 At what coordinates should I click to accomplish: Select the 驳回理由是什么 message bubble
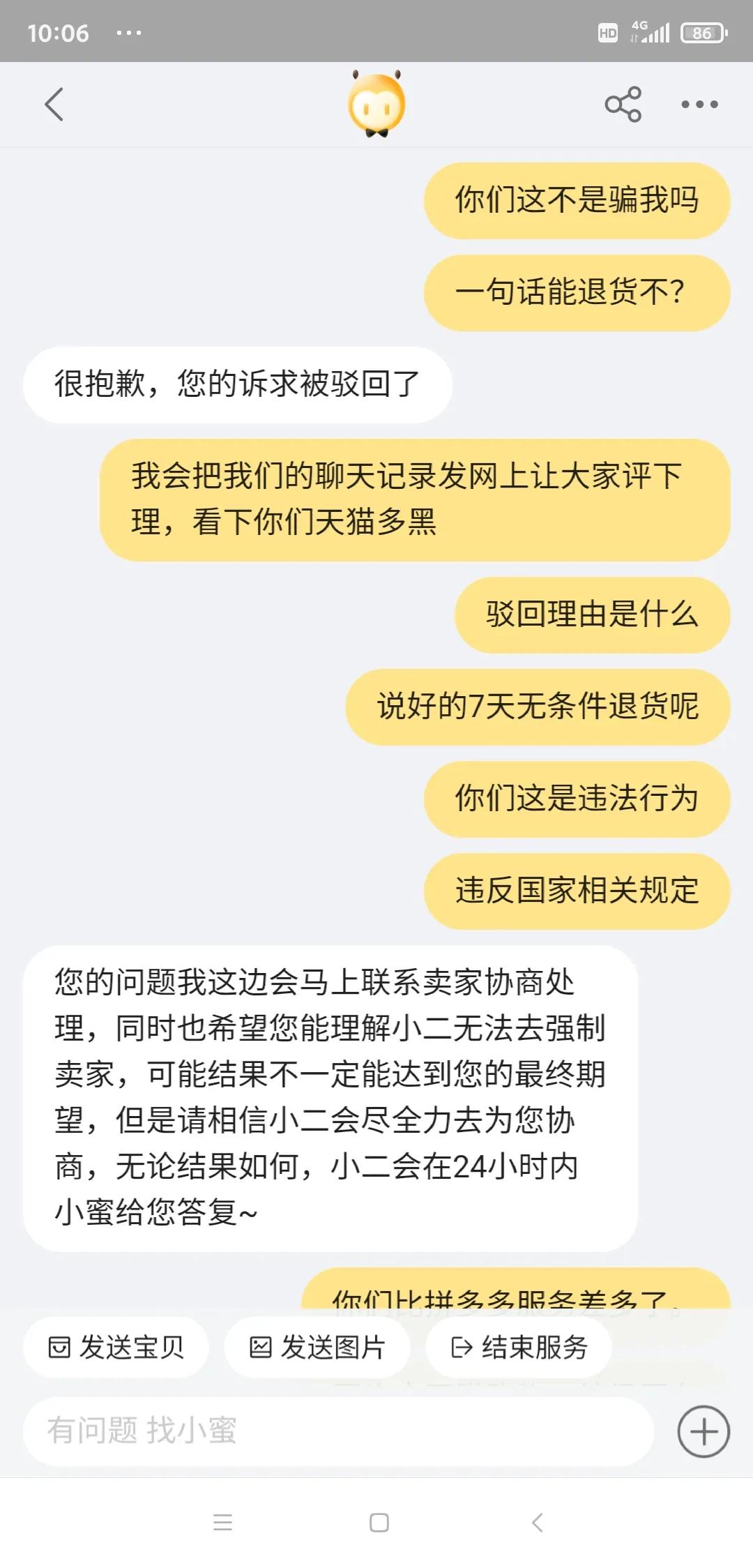(593, 615)
